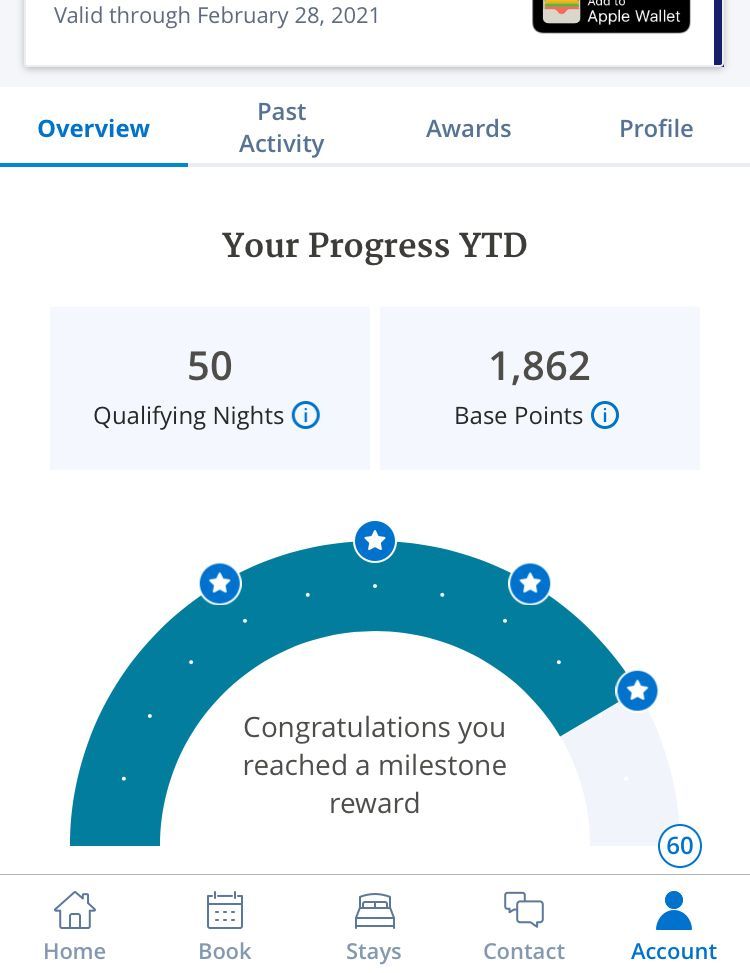Tap the Account tab
This screenshot has width=750, height=973.
tap(674, 926)
